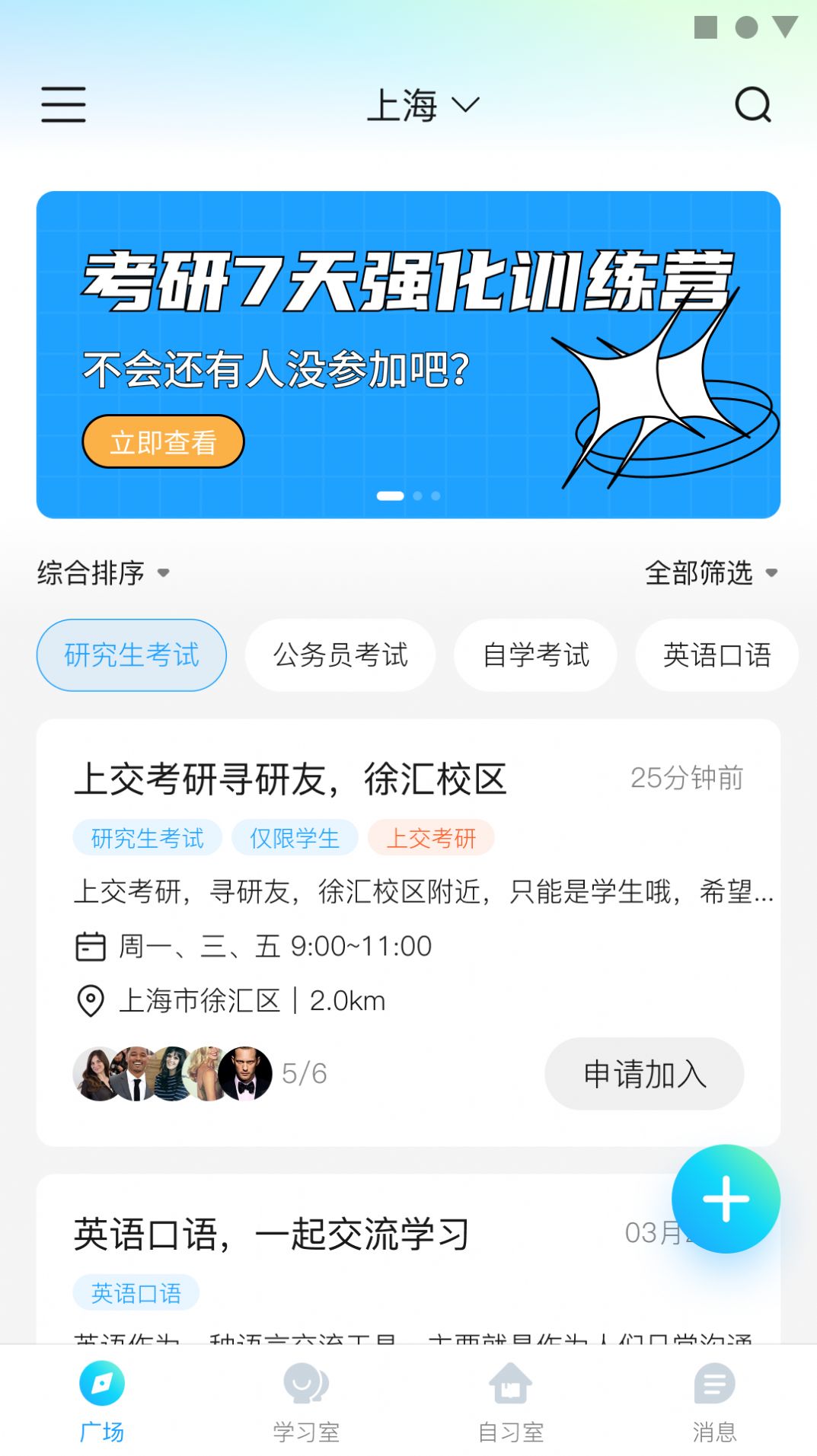This screenshot has height=1456, width=817.
Task: Click the location pin icon near 上海市徐汇区
Action: coord(89,1001)
